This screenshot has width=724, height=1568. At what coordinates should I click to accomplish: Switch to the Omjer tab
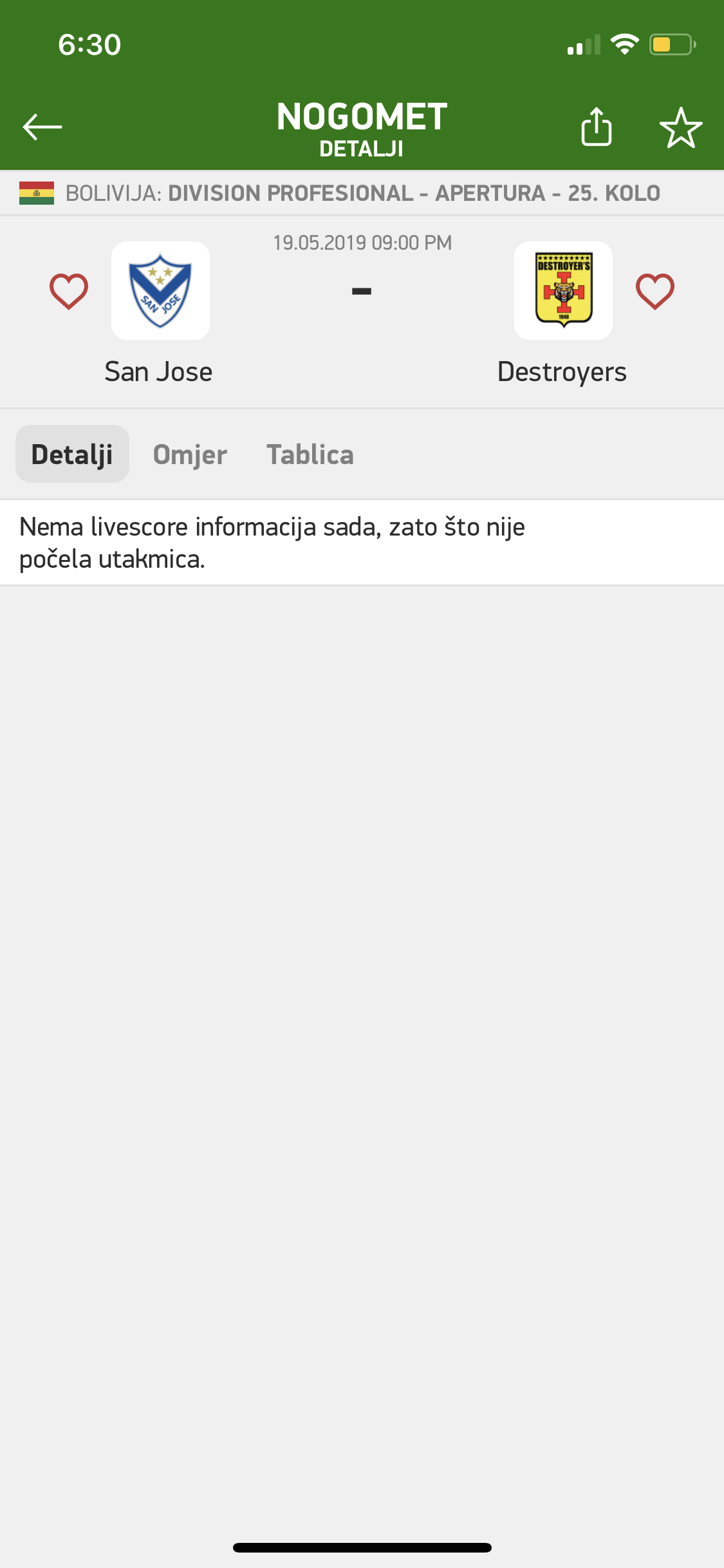point(190,454)
